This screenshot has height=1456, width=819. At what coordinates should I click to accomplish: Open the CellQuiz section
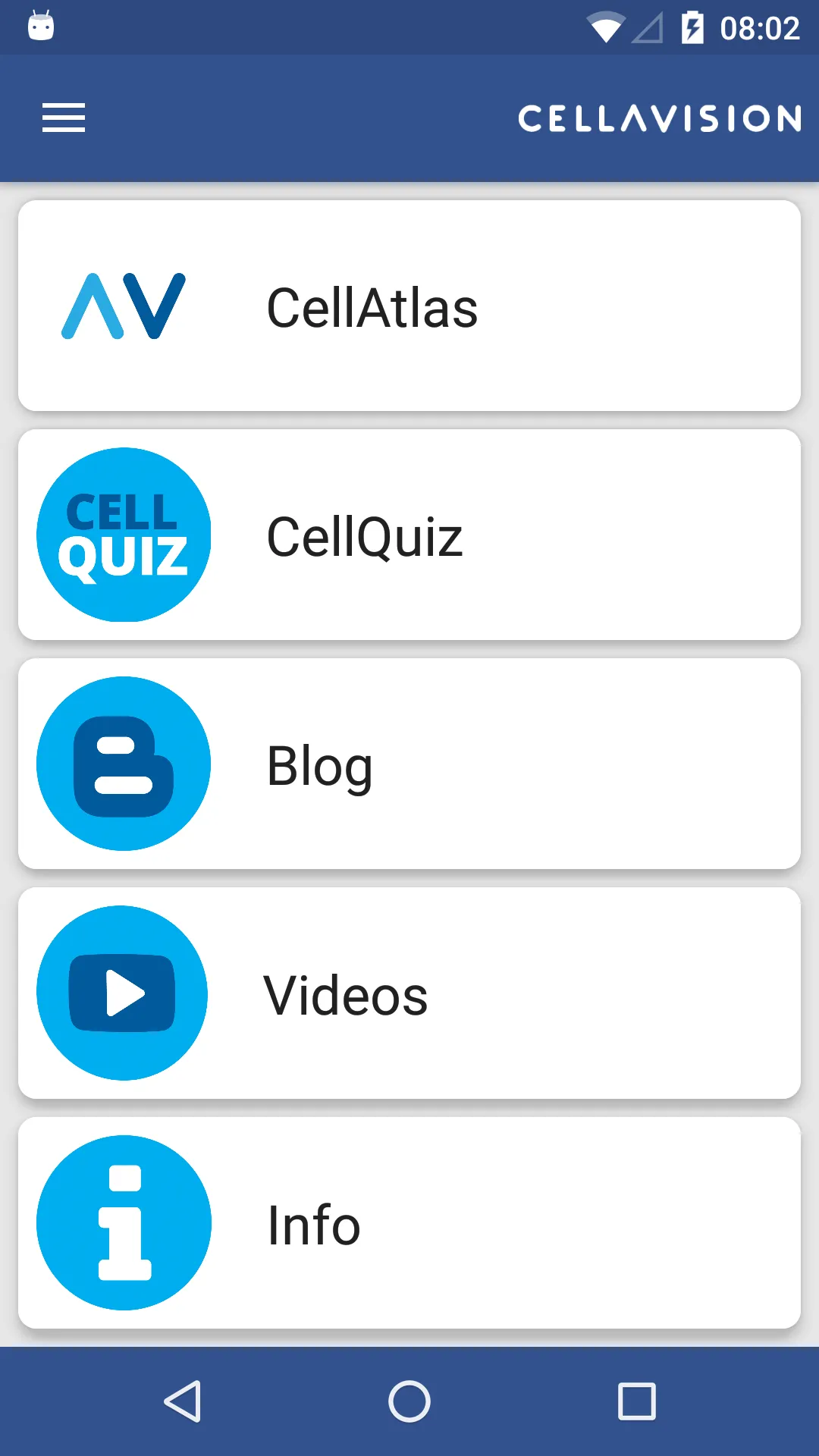click(409, 535)
